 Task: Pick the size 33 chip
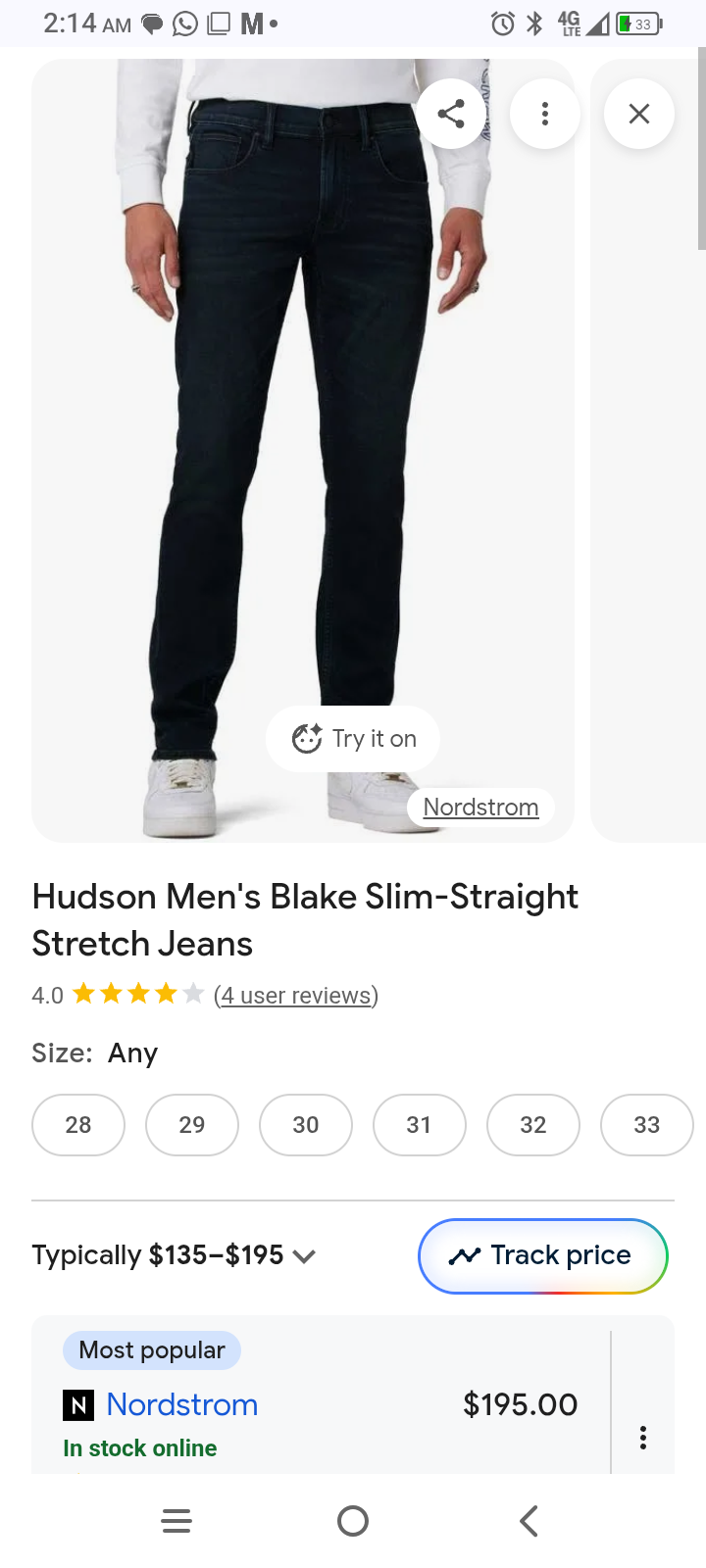pos(646,1125)
